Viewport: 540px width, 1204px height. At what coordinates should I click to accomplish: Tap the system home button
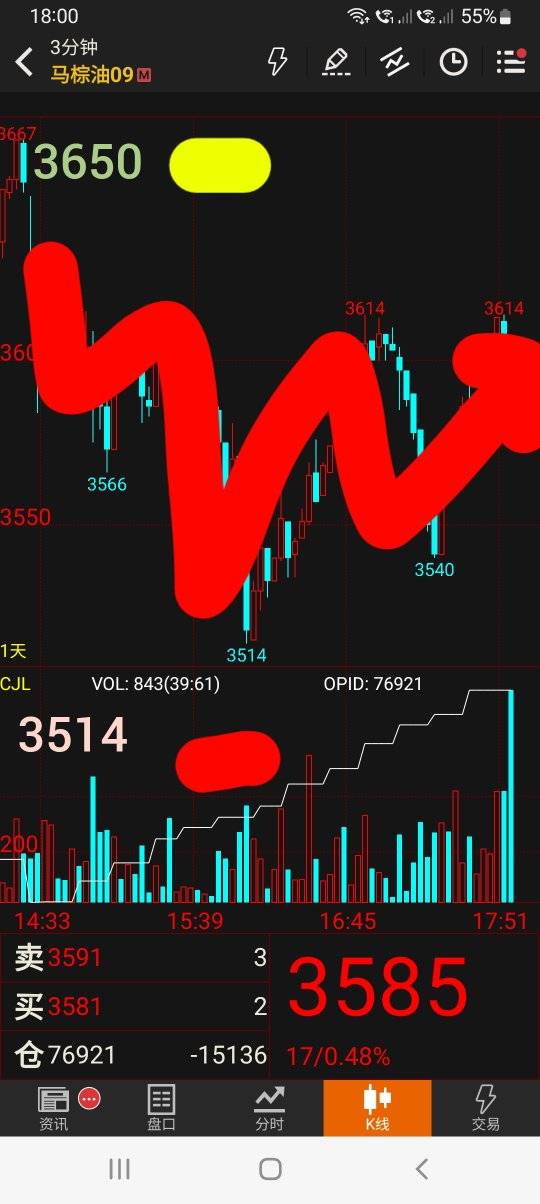(270, 1169)
